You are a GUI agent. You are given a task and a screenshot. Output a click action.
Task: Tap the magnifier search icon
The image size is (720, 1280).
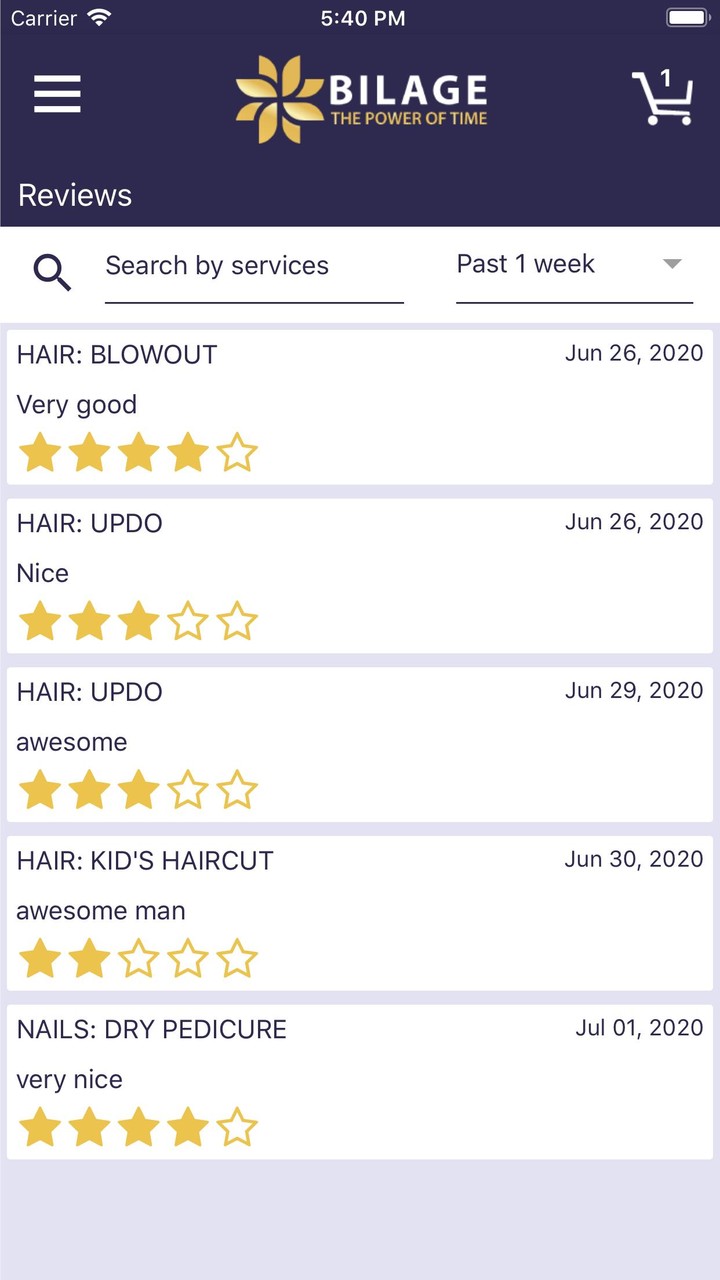point(52,271)
